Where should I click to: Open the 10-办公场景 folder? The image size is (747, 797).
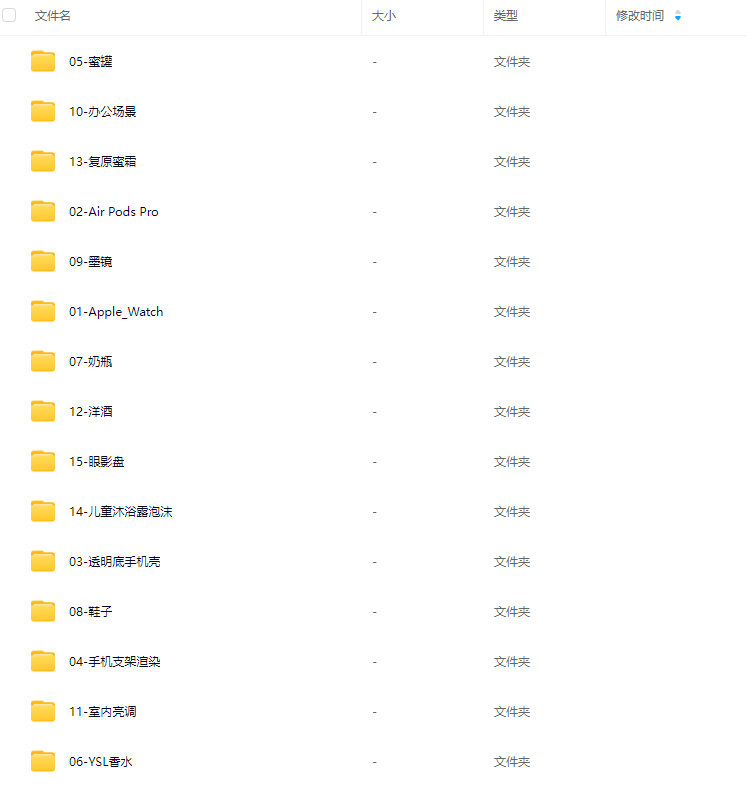tap(102, 112)
